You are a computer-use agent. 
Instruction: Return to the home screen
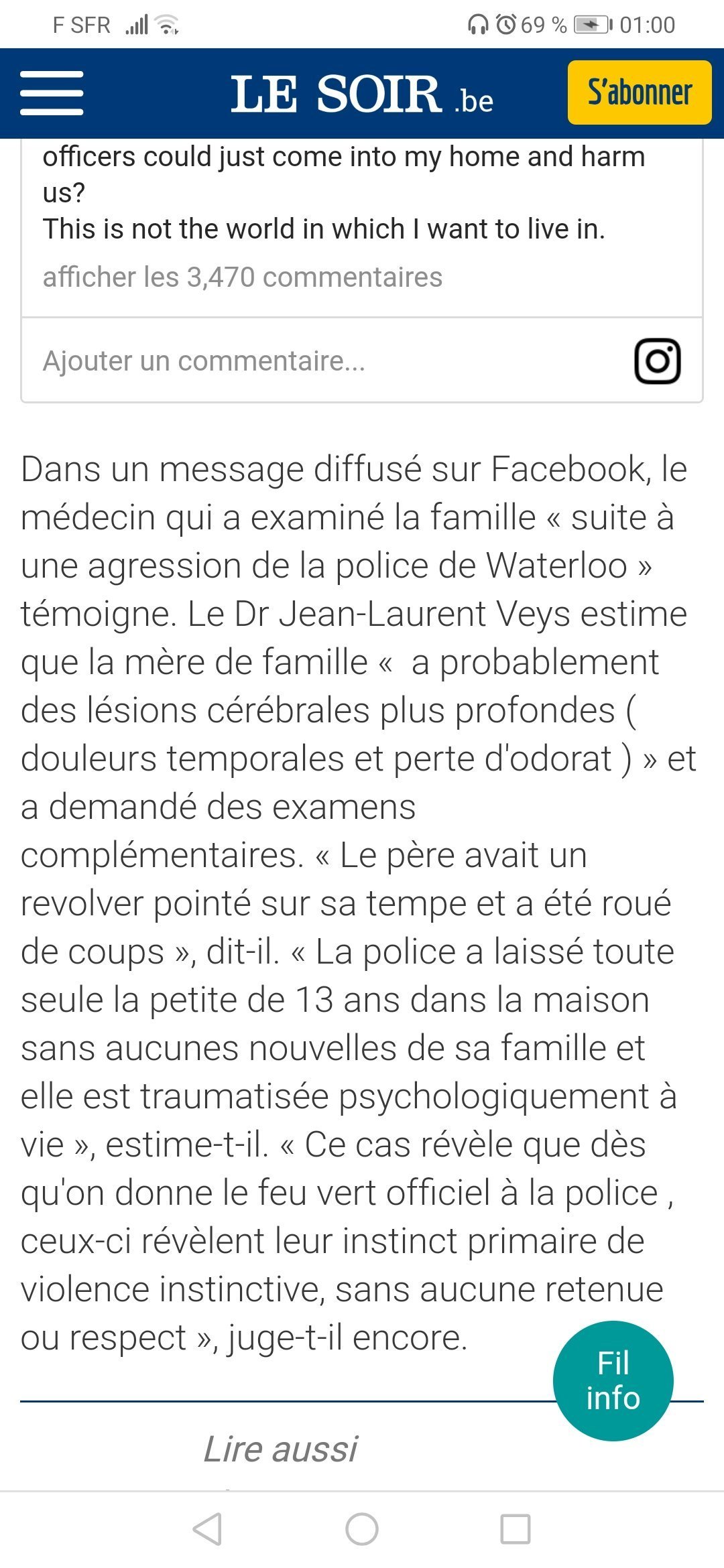pos(362,1529)
